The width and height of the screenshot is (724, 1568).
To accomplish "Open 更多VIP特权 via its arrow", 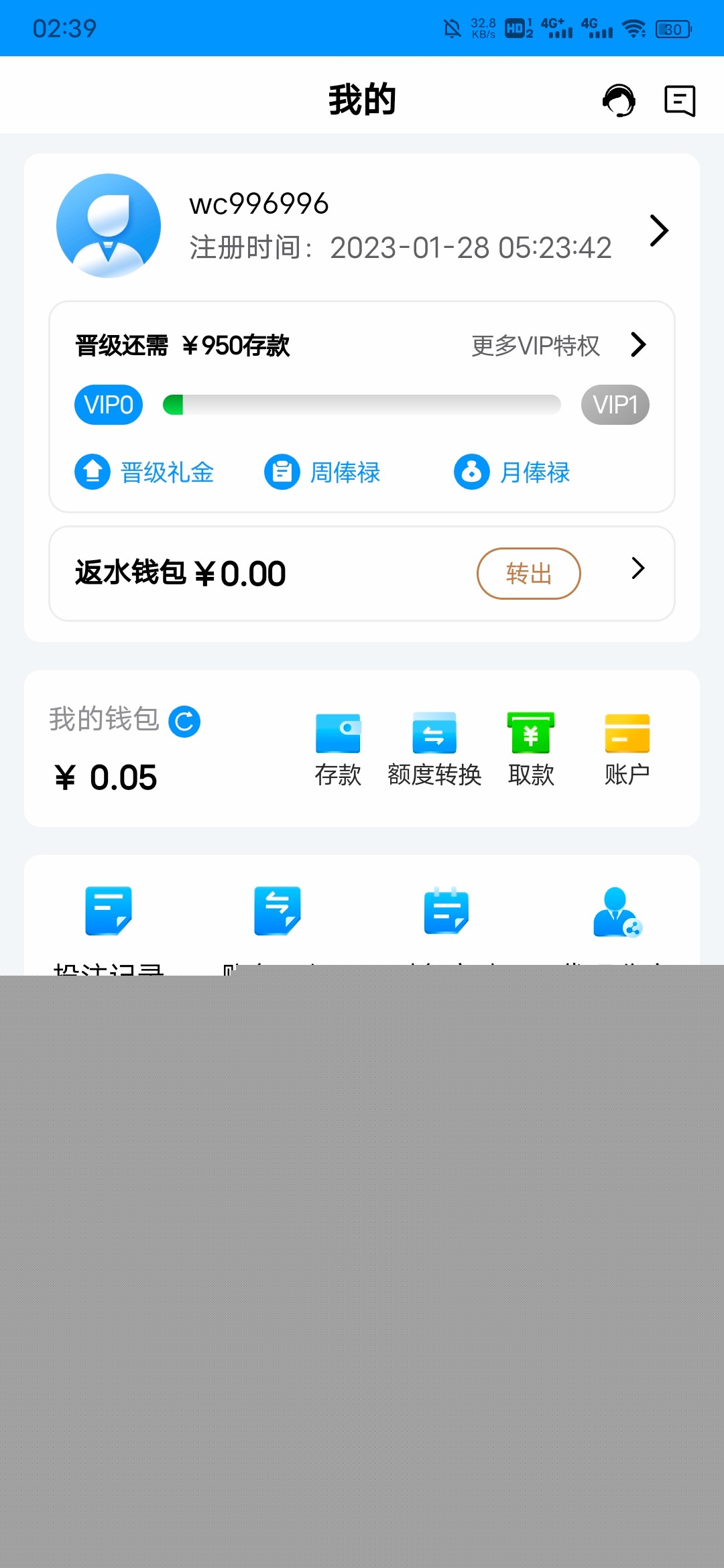I will pyautogui.click(x=638, y=345).
